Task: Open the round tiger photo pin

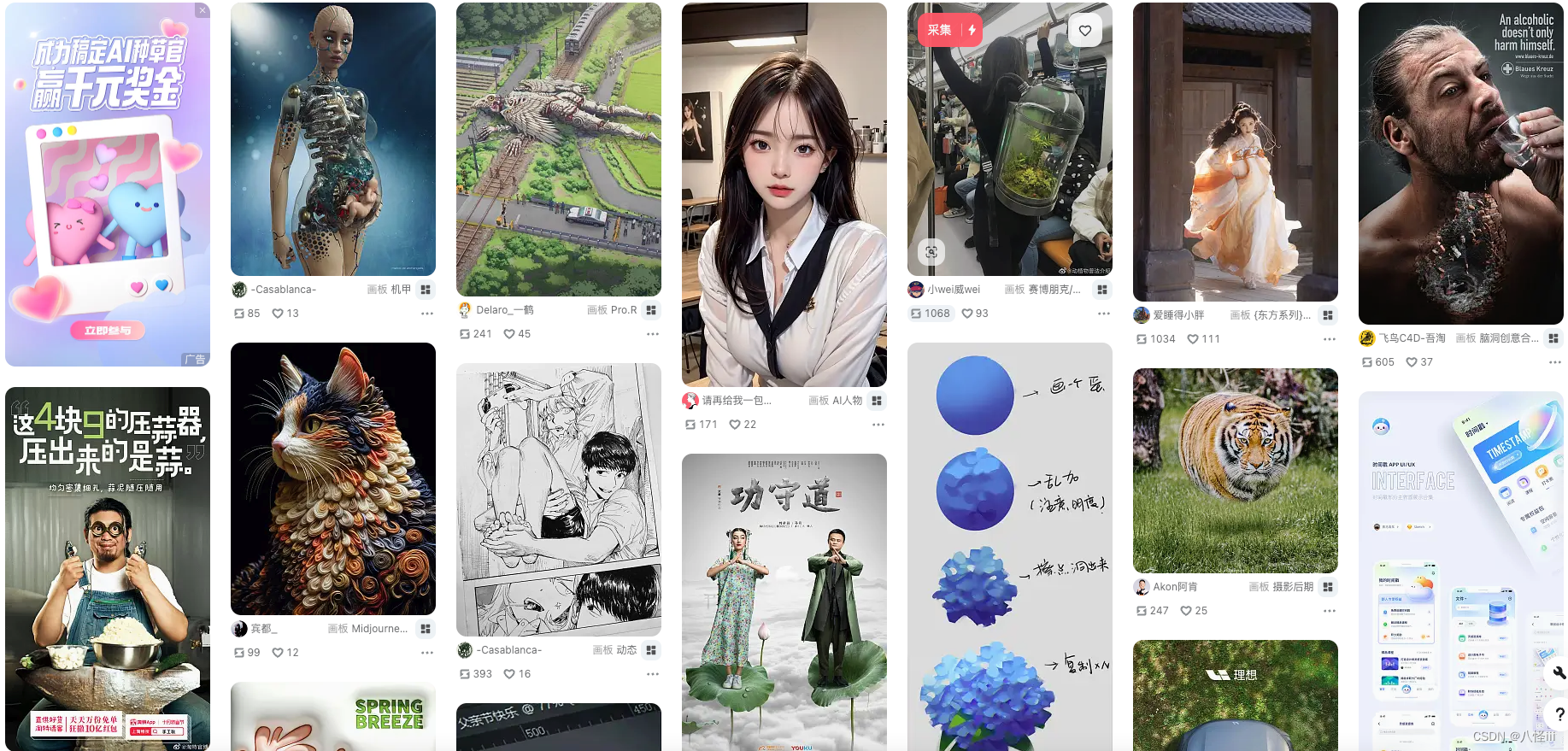Action: pos(1235,471)
